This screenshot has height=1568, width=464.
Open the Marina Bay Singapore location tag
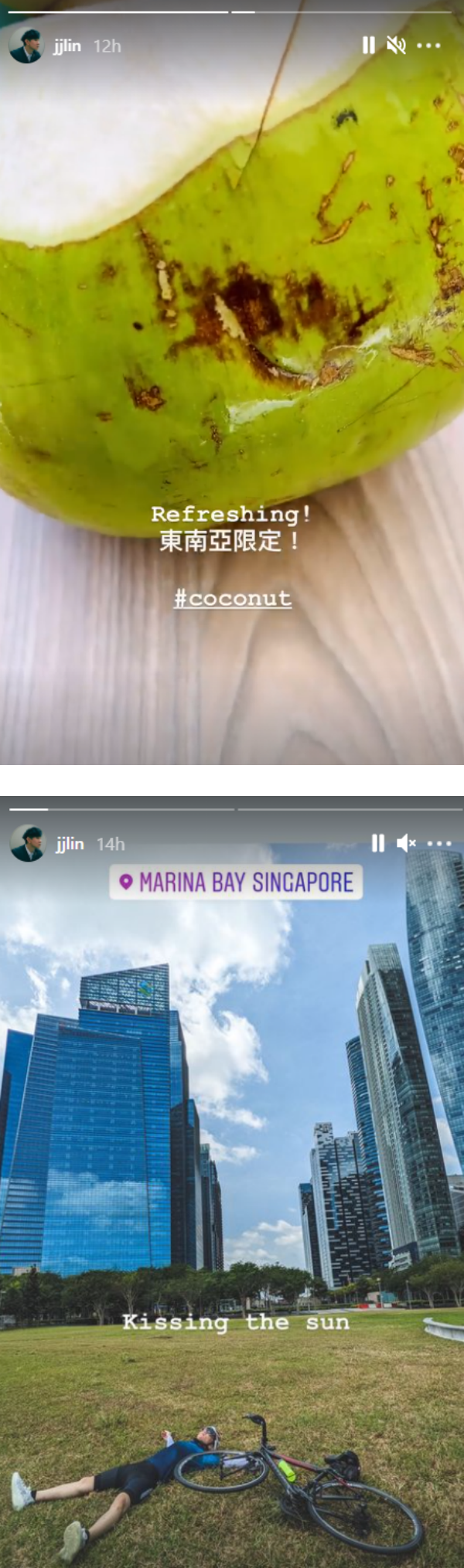point(236,882)
